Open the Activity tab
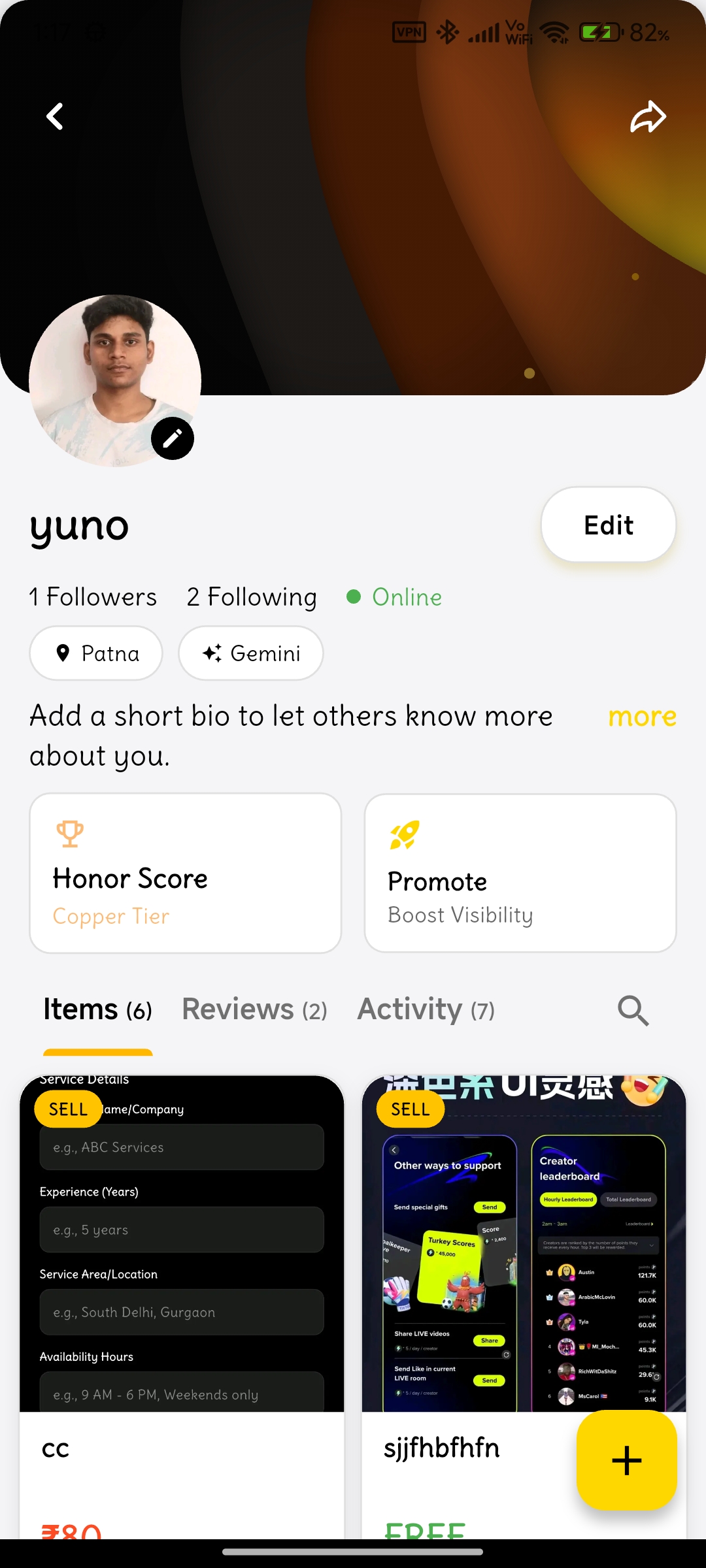This screenshot has width=706, height=1568. pos(425,1009)
